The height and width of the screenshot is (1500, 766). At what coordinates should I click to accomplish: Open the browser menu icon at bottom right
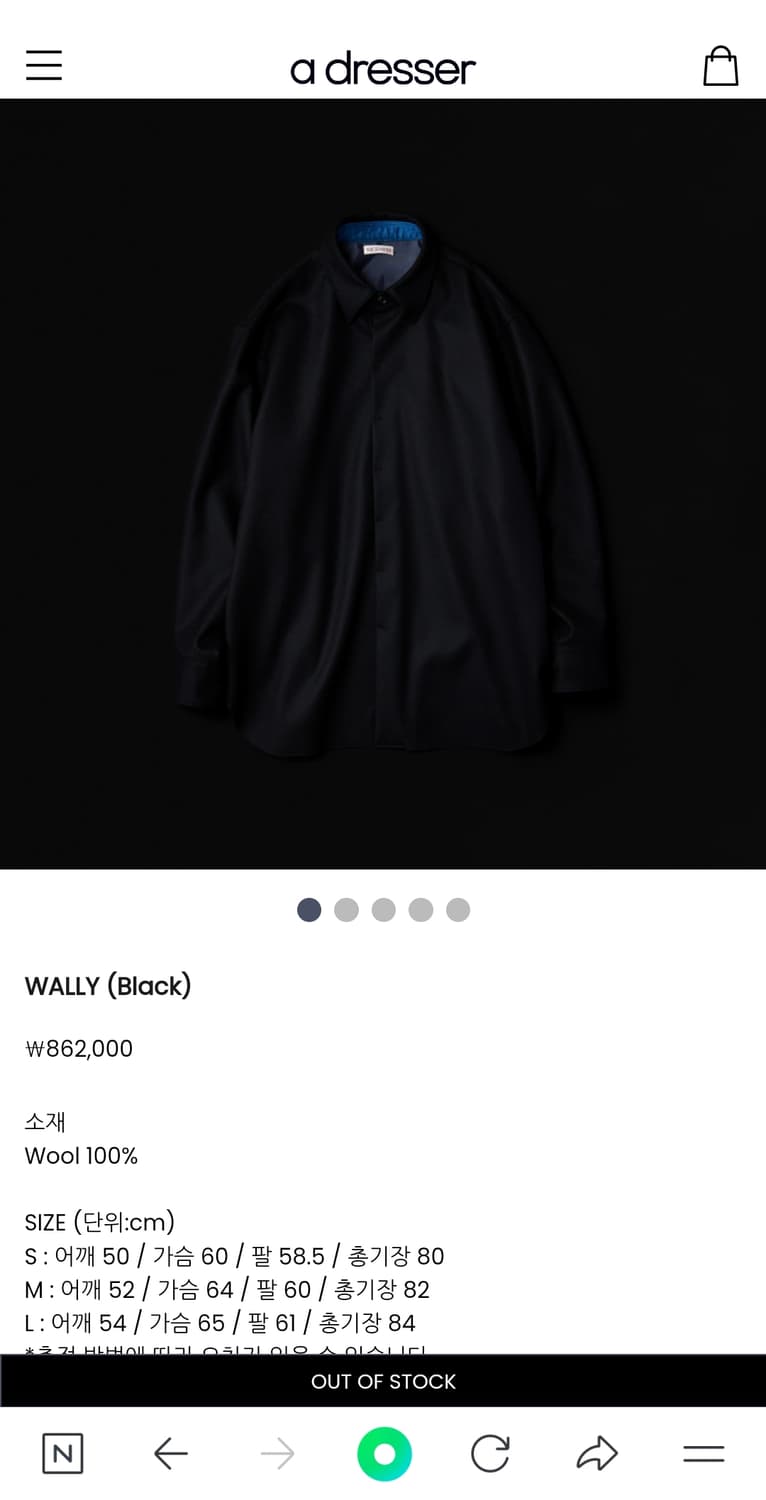click(703, 1454)
